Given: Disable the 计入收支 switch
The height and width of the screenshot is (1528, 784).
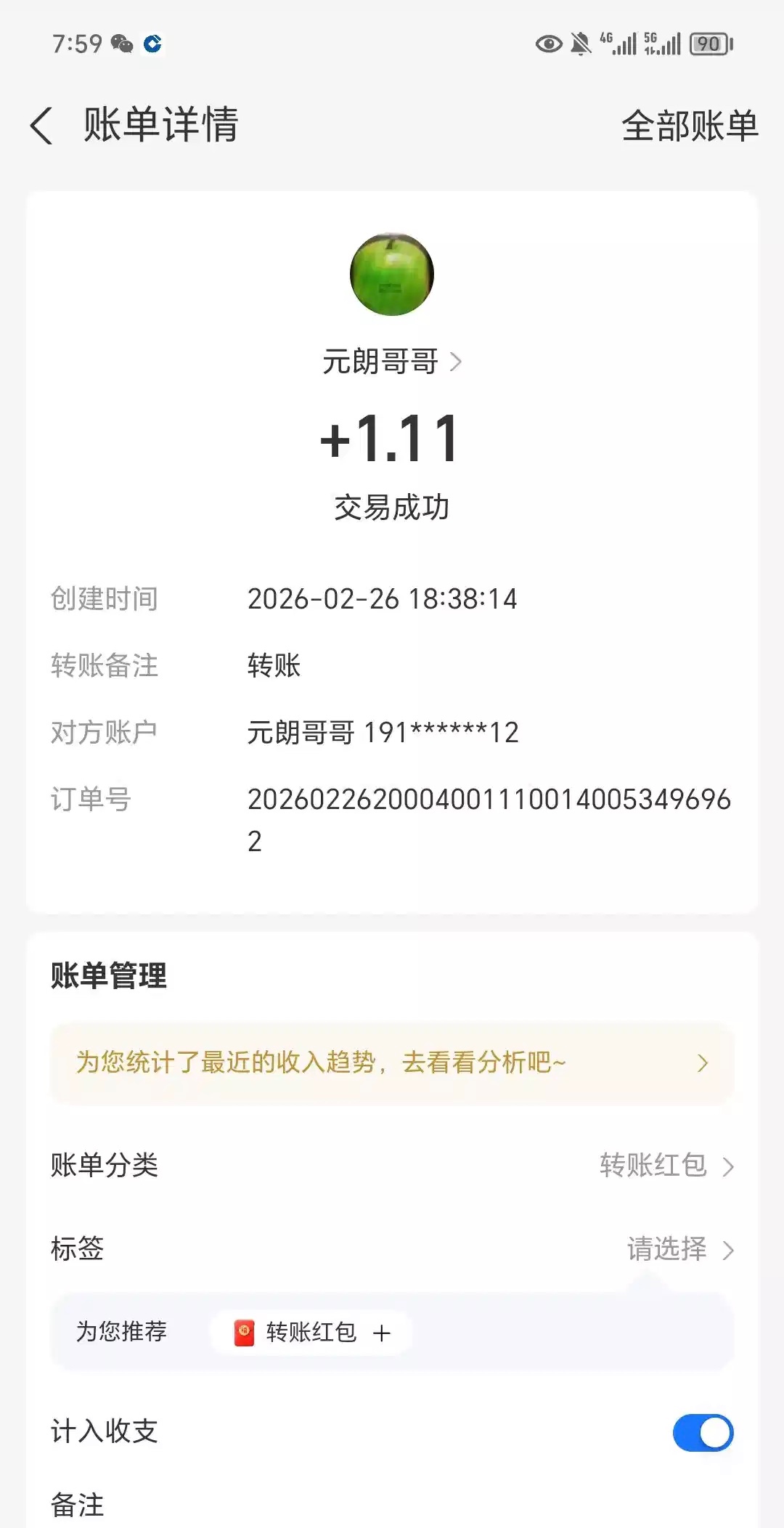Looking at the screenshot, I should pos(702,1432).
